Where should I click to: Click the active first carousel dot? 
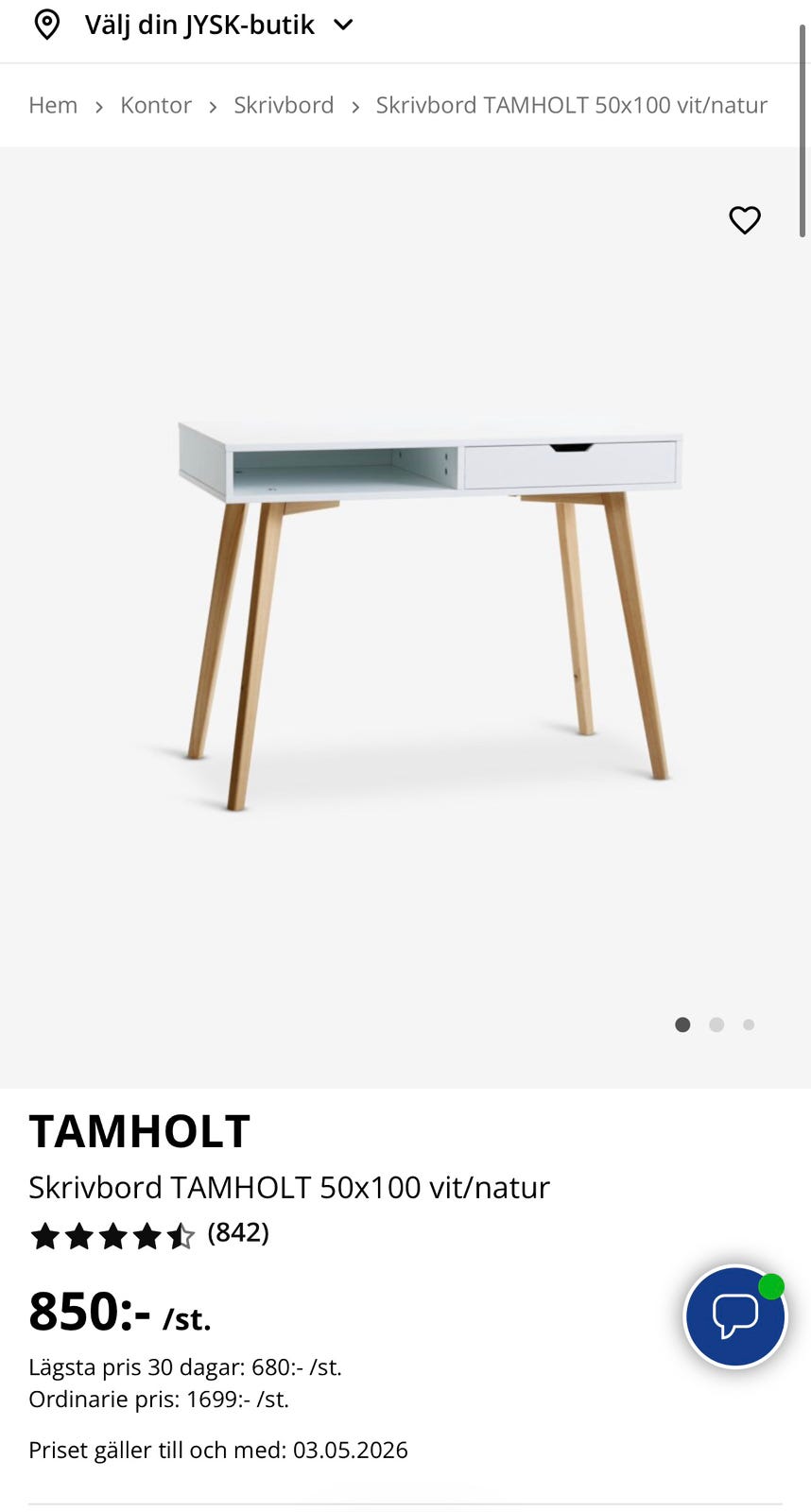coord(682,1024)
